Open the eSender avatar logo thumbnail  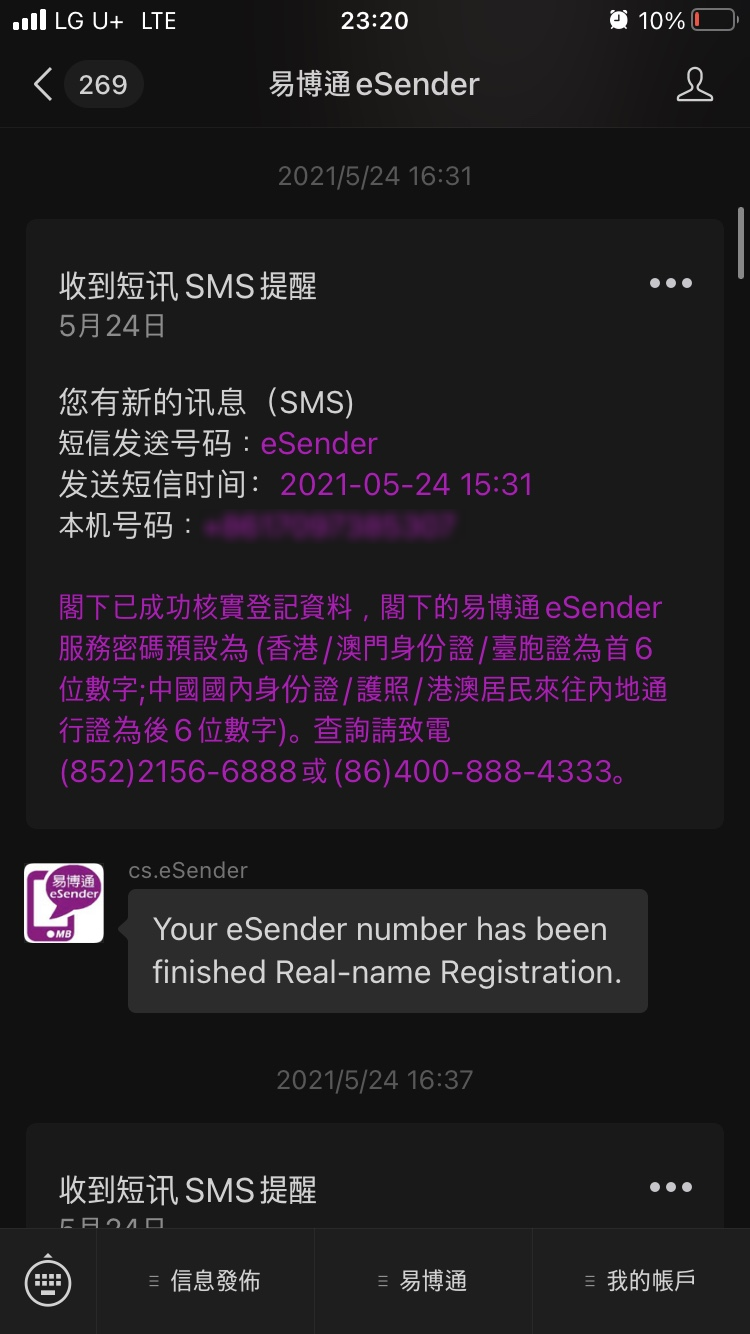point(63,902)
